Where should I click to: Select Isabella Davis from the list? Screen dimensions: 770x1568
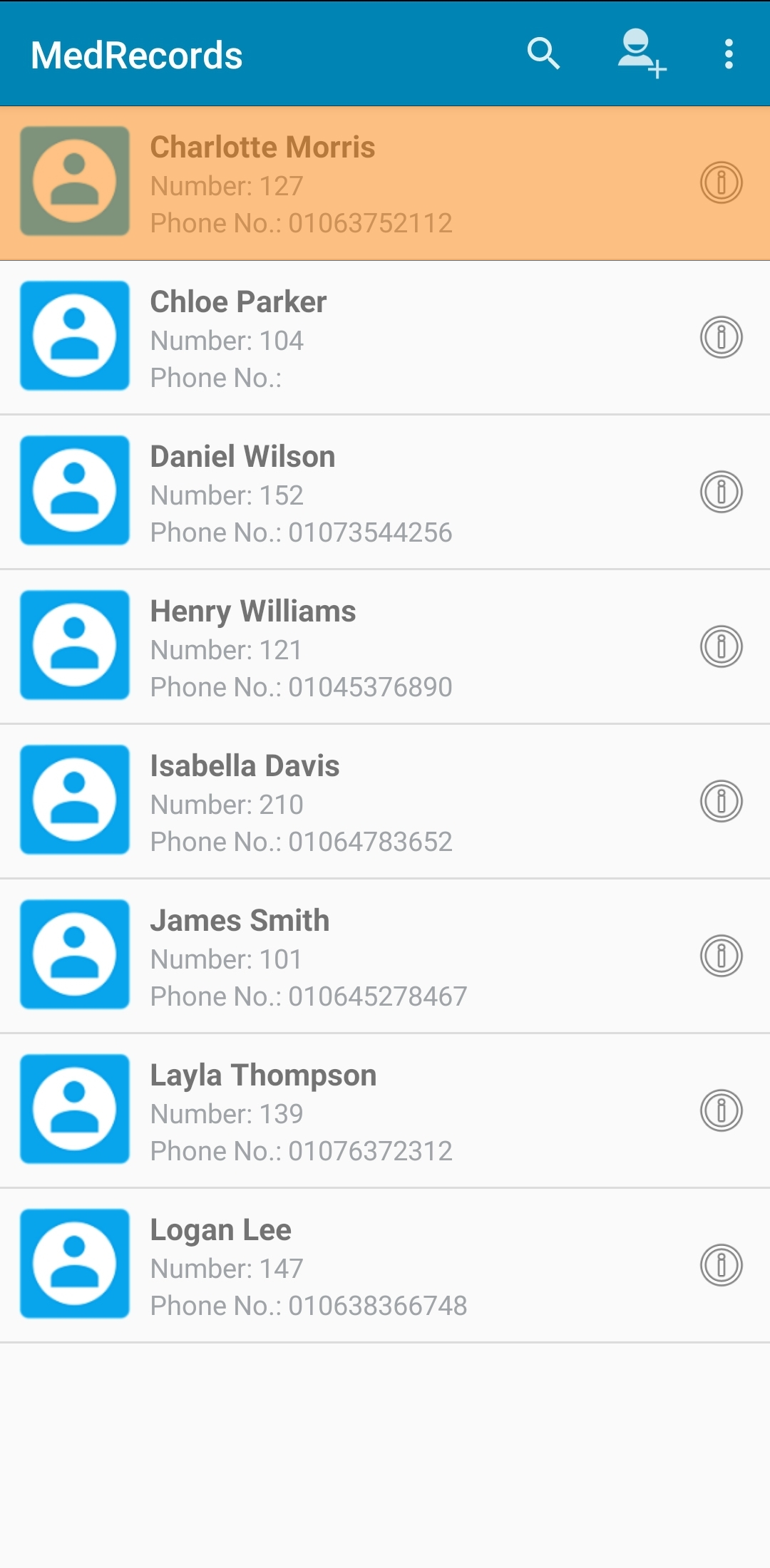click(x=385, y=802)
